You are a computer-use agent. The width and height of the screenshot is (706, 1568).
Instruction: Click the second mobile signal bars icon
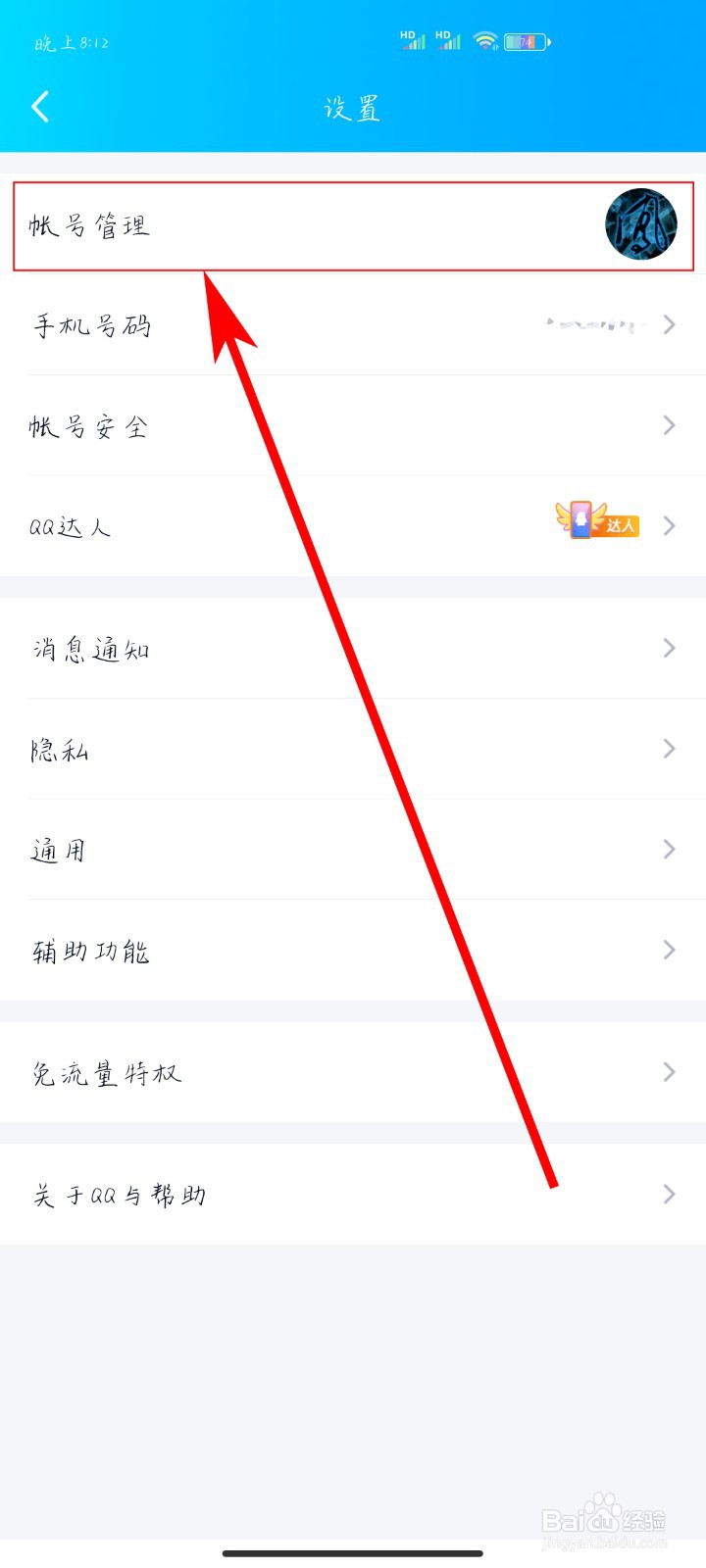449,42
